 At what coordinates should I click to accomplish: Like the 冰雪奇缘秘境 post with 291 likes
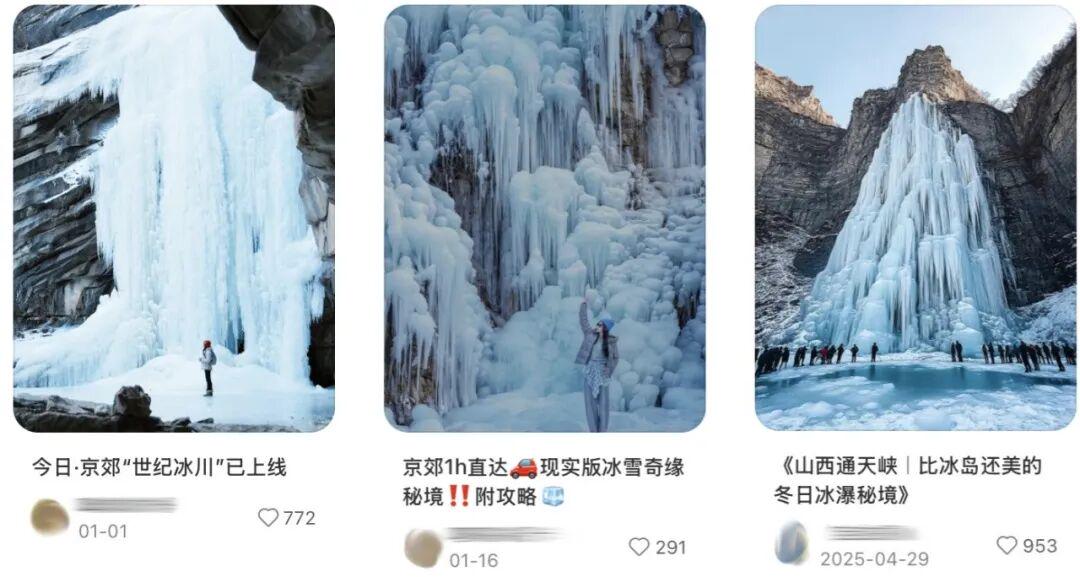point(639,547)
